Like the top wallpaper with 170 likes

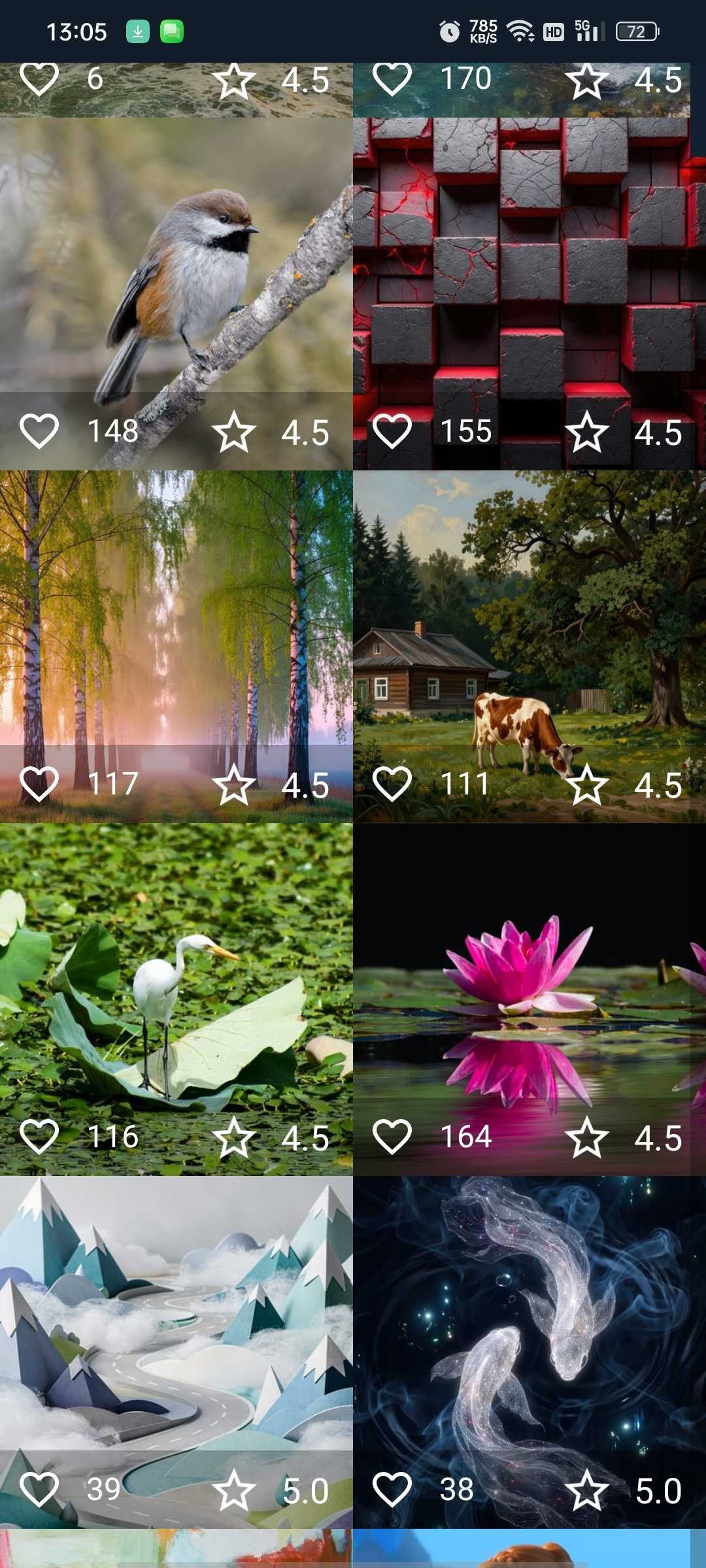(392, 80)
